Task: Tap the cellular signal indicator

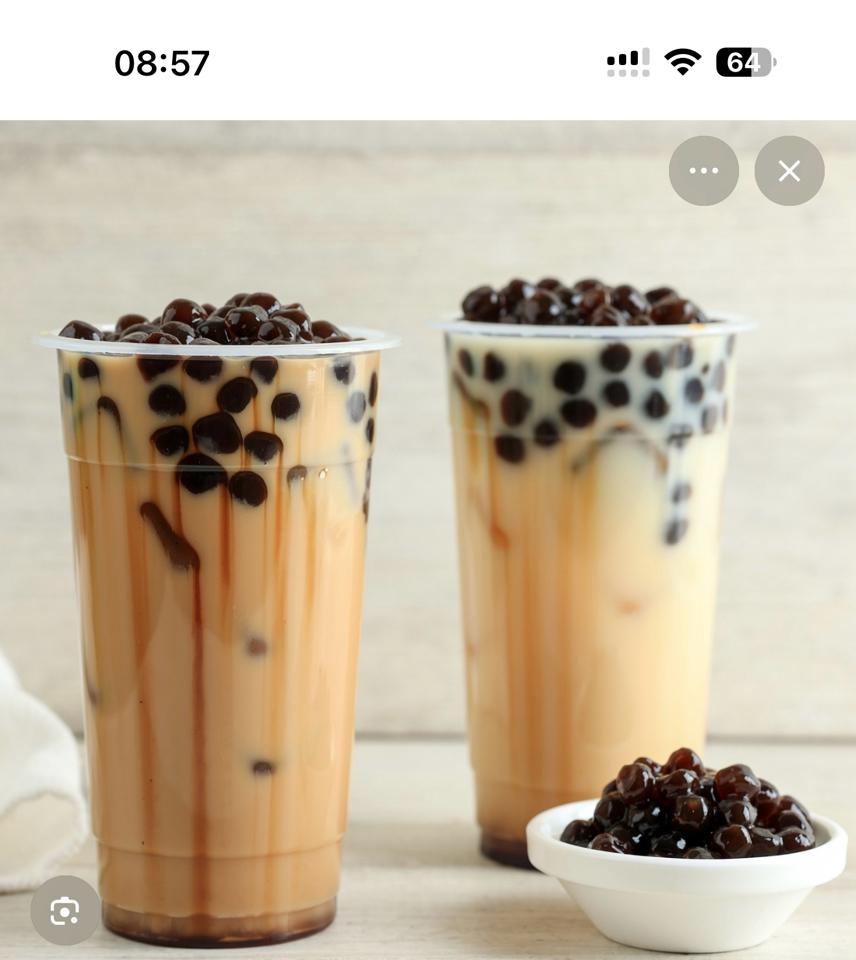Action: [627, 62]
